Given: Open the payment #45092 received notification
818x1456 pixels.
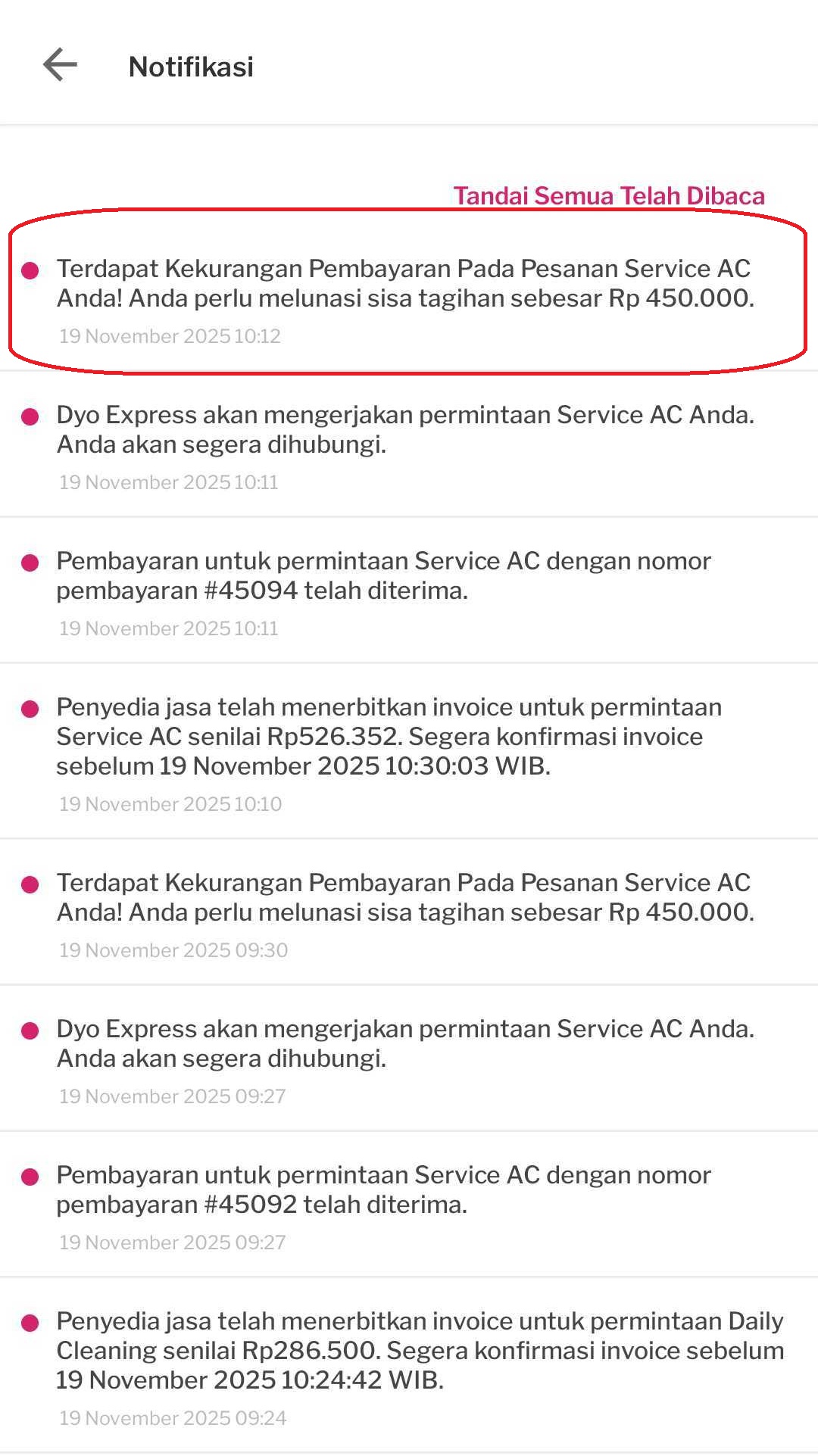Looking at the screenshot, I should [x=384, y=1189].
